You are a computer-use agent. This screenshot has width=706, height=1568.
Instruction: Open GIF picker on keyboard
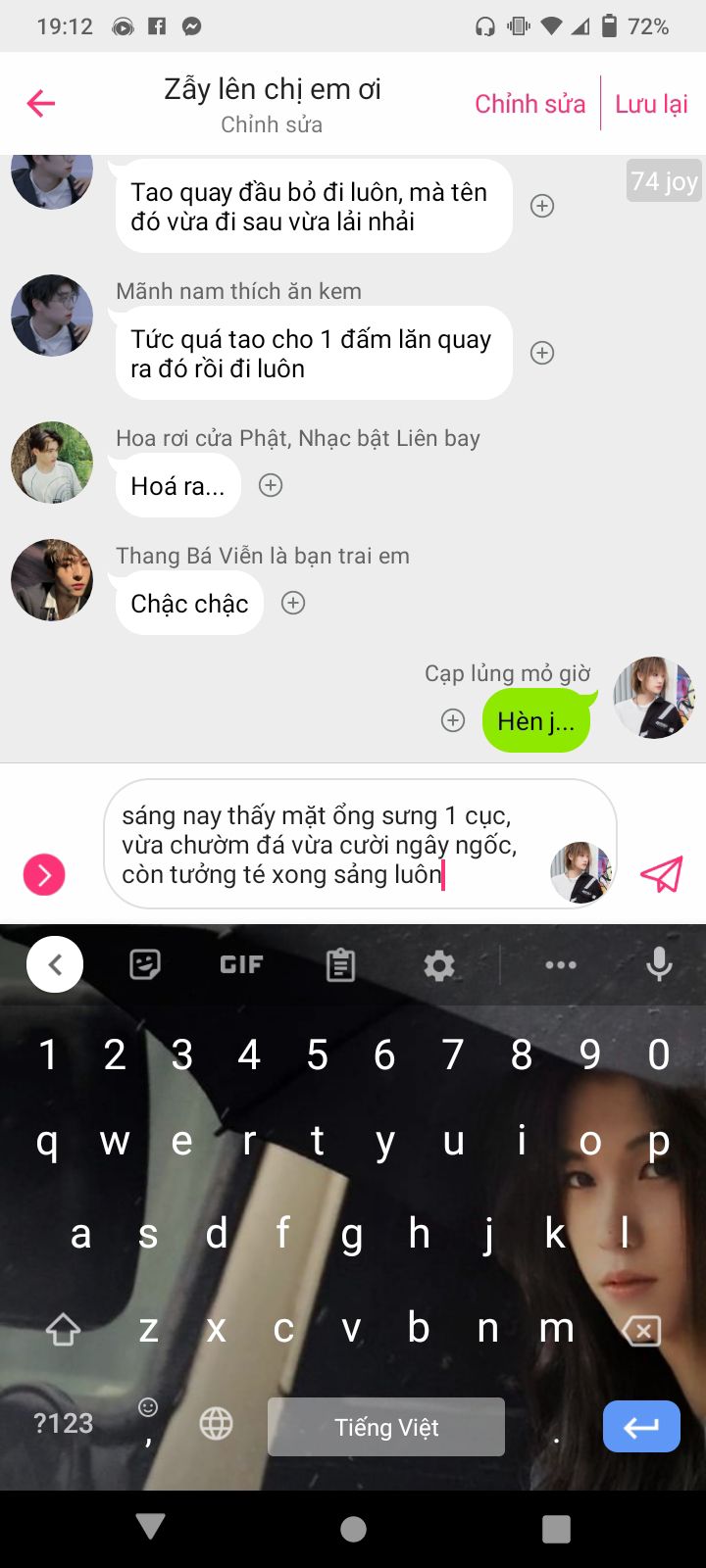click(x=241, y=965)
